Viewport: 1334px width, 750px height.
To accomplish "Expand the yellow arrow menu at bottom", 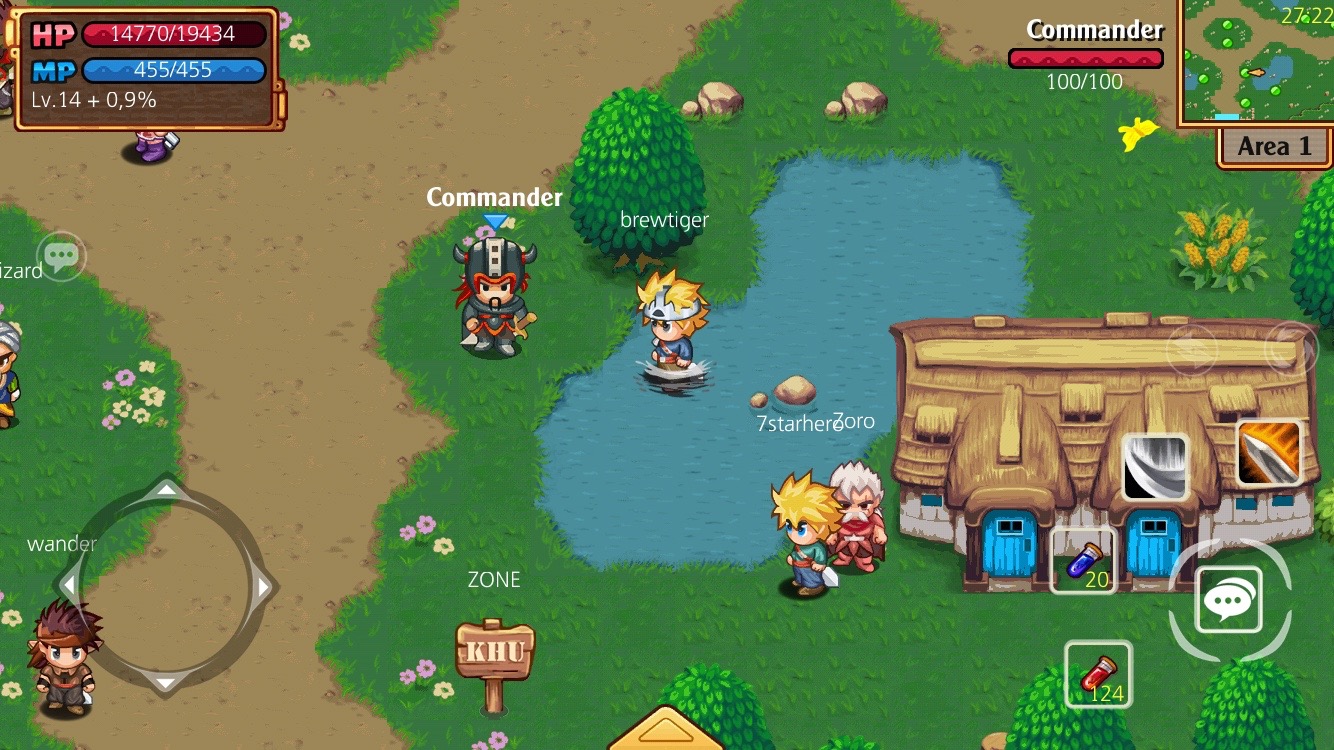I will coord(665,731).
